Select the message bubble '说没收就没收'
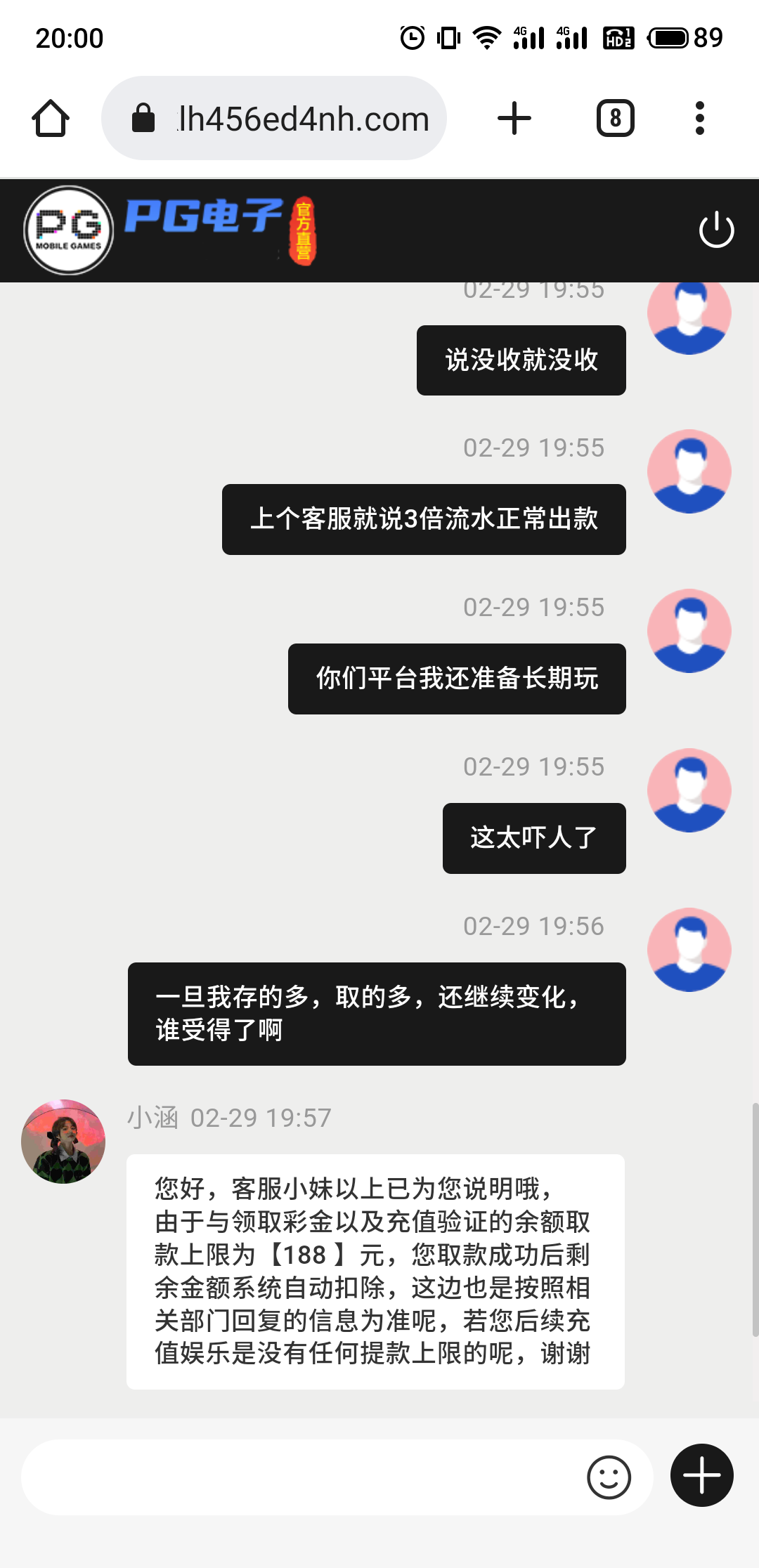This screenshot has width=759, height=1568. (521, 360)
